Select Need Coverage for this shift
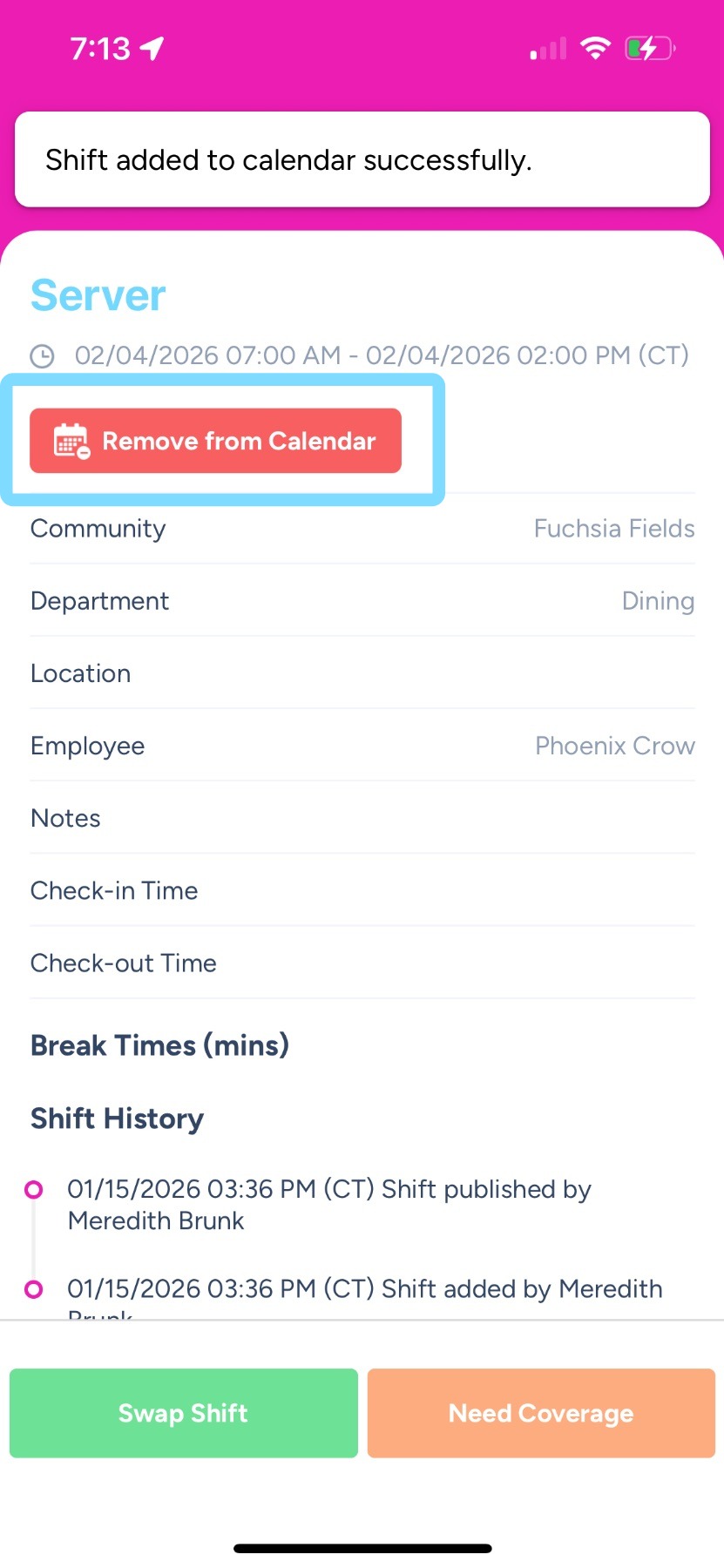Image resolution: width=724 pixels, height=1568 pixels. (541, 1413)
